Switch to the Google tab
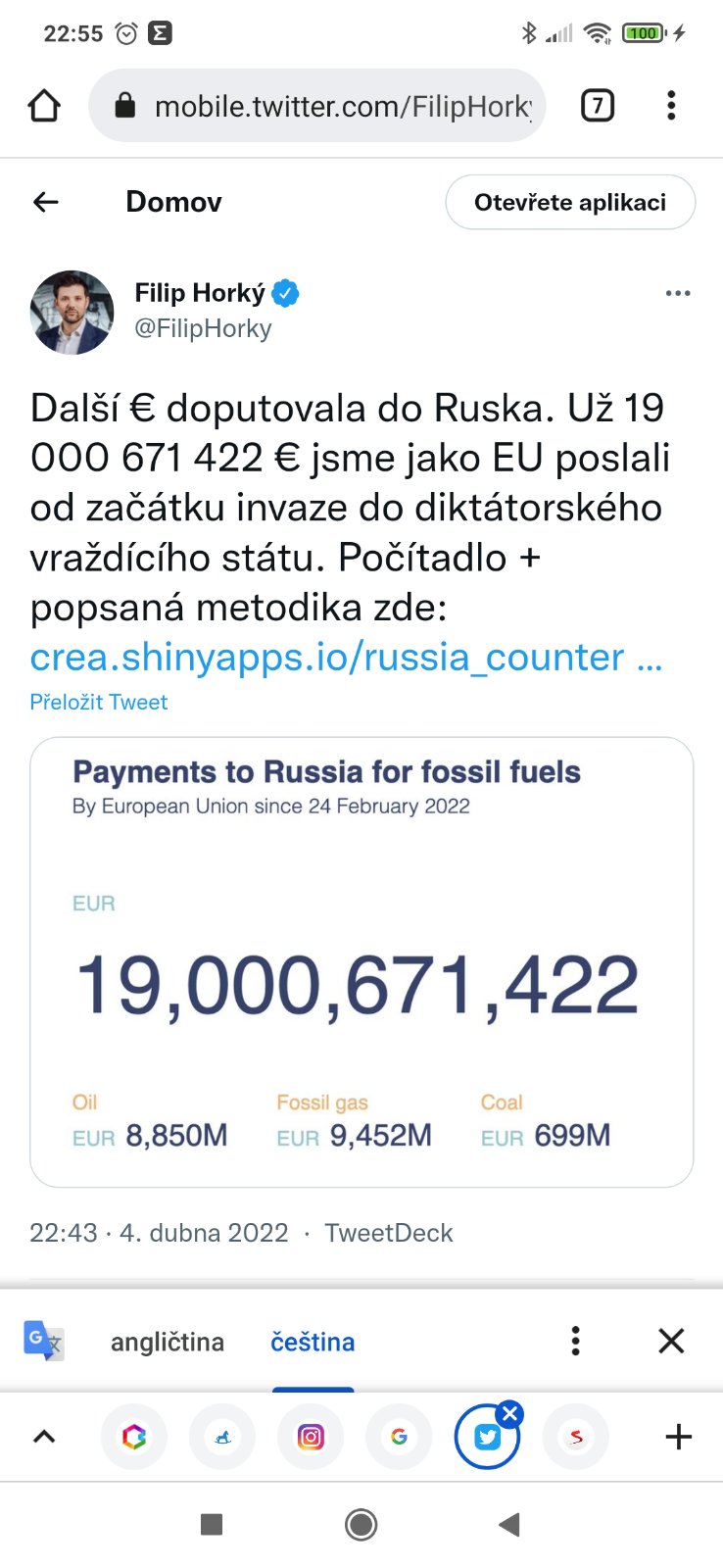Viewport: 723px width, 1568px height. (x=399, y=1437)
